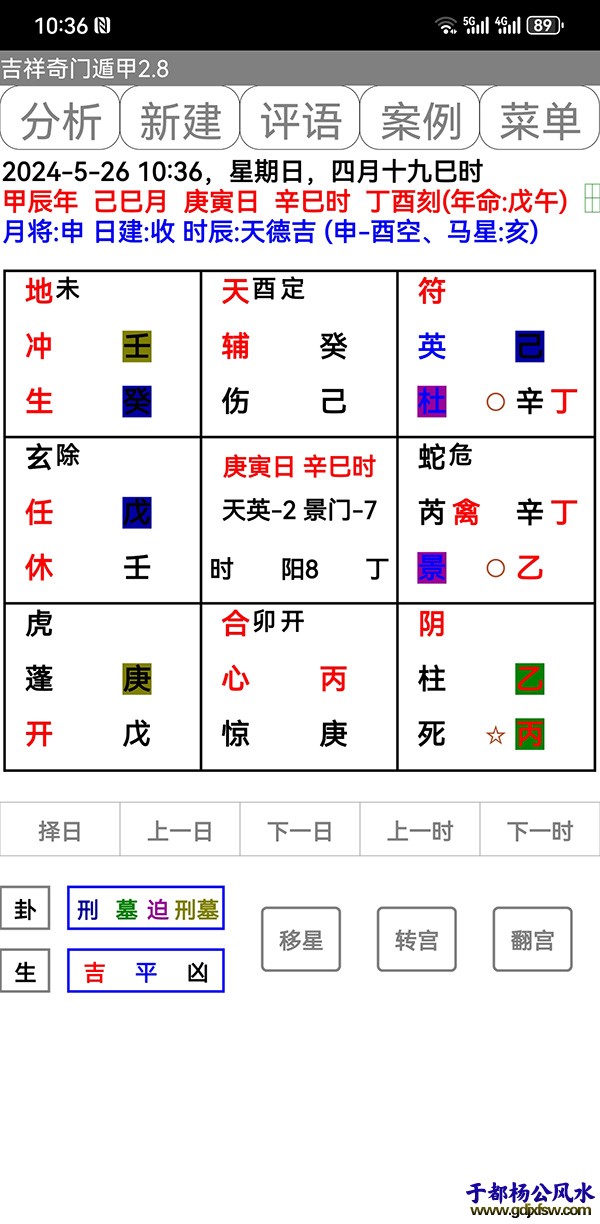
Task: Open the 菜单 menu
Action: (x=540, y=119)
